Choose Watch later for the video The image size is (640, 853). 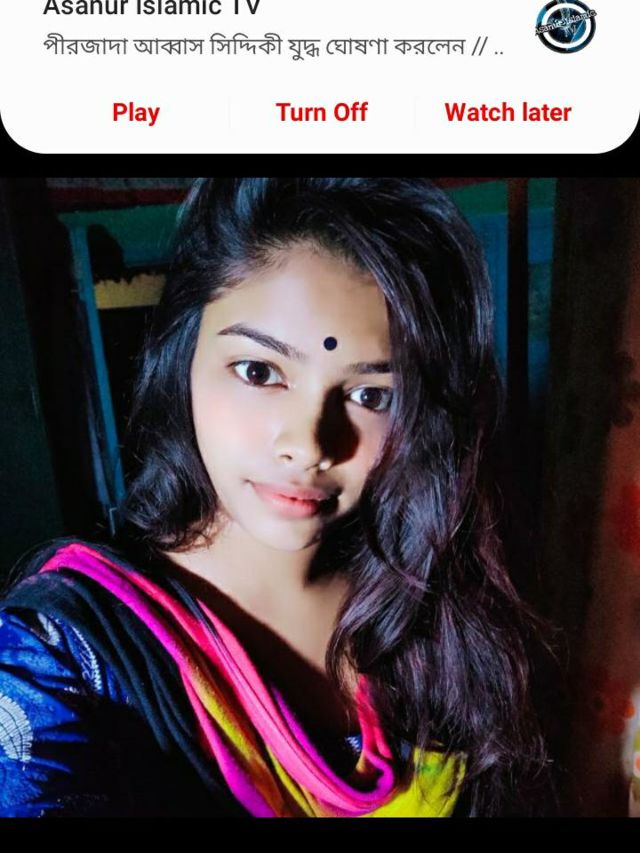[508, 113]
